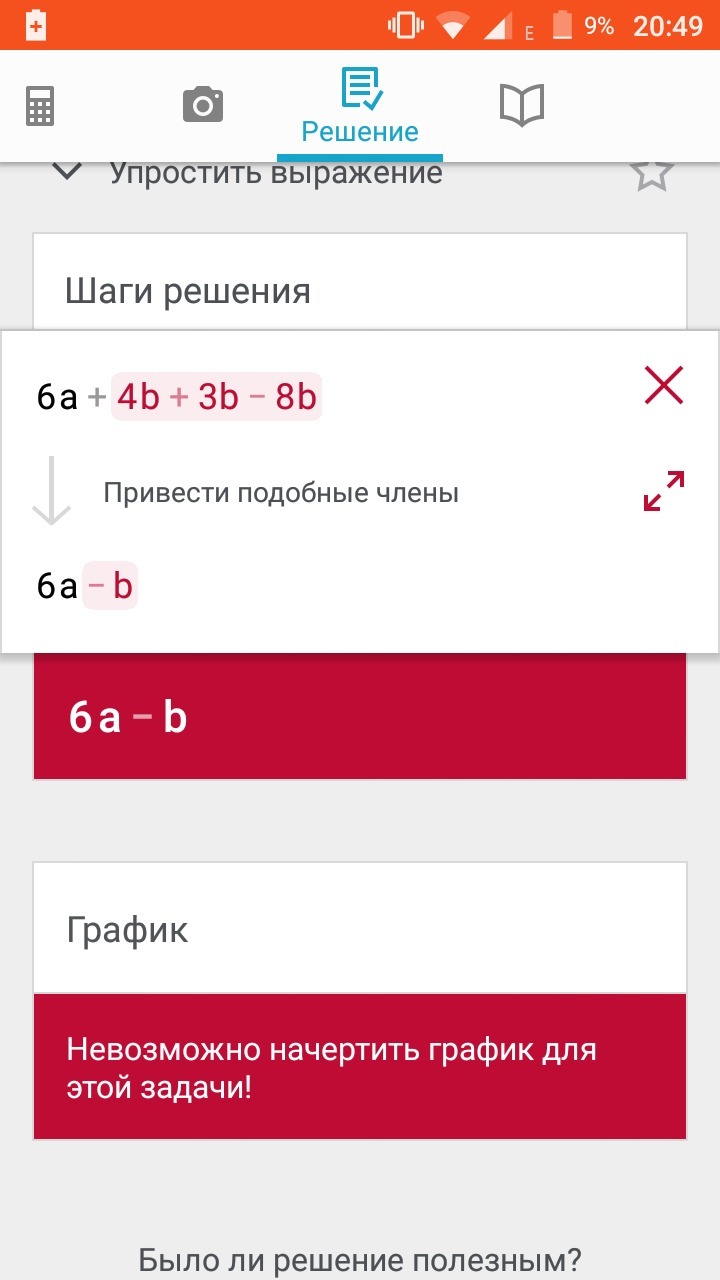This screenshot has width=720, height=1280.
Task: Open the book history tab
Action: (x=521, y=105)
